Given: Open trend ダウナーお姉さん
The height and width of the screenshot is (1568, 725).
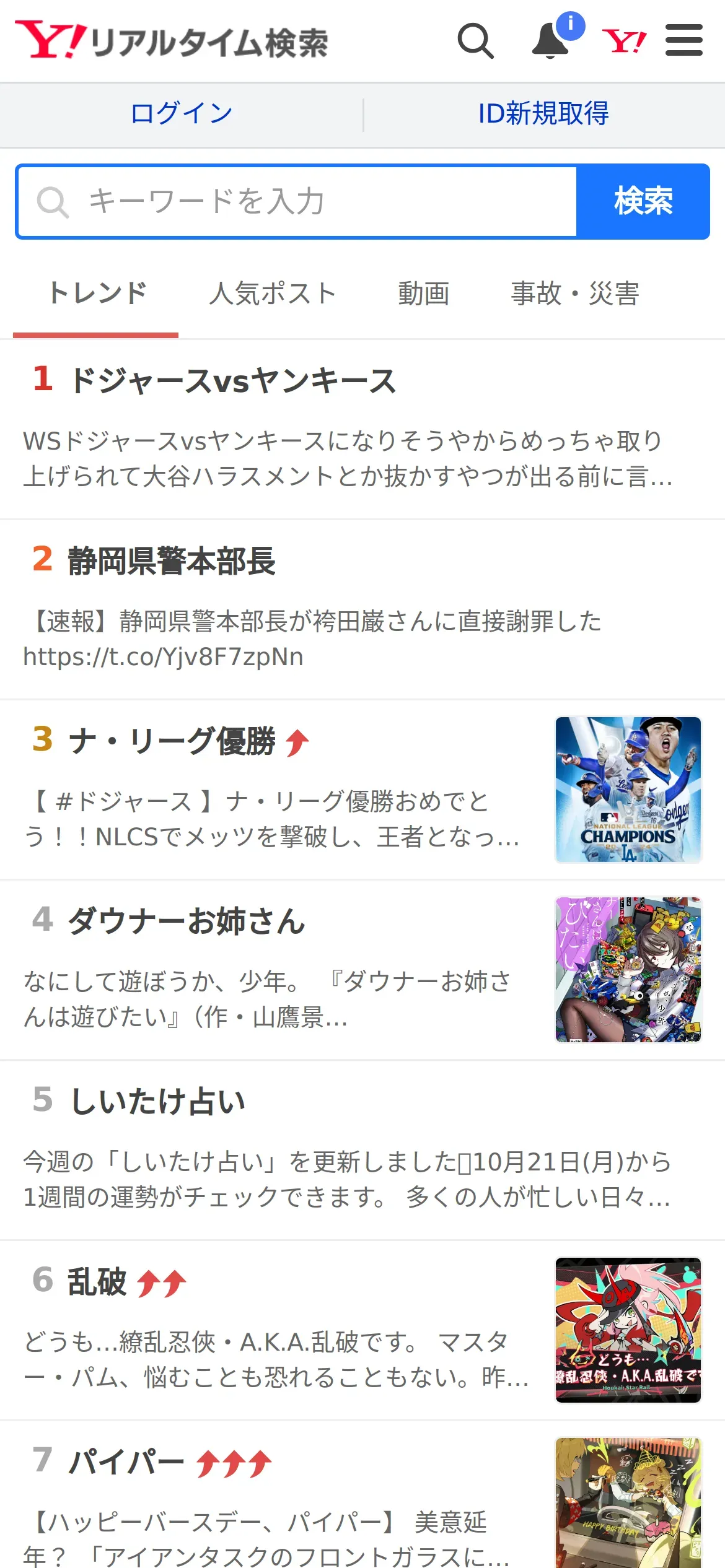Looking at the screenshot, I should (187, 921).
